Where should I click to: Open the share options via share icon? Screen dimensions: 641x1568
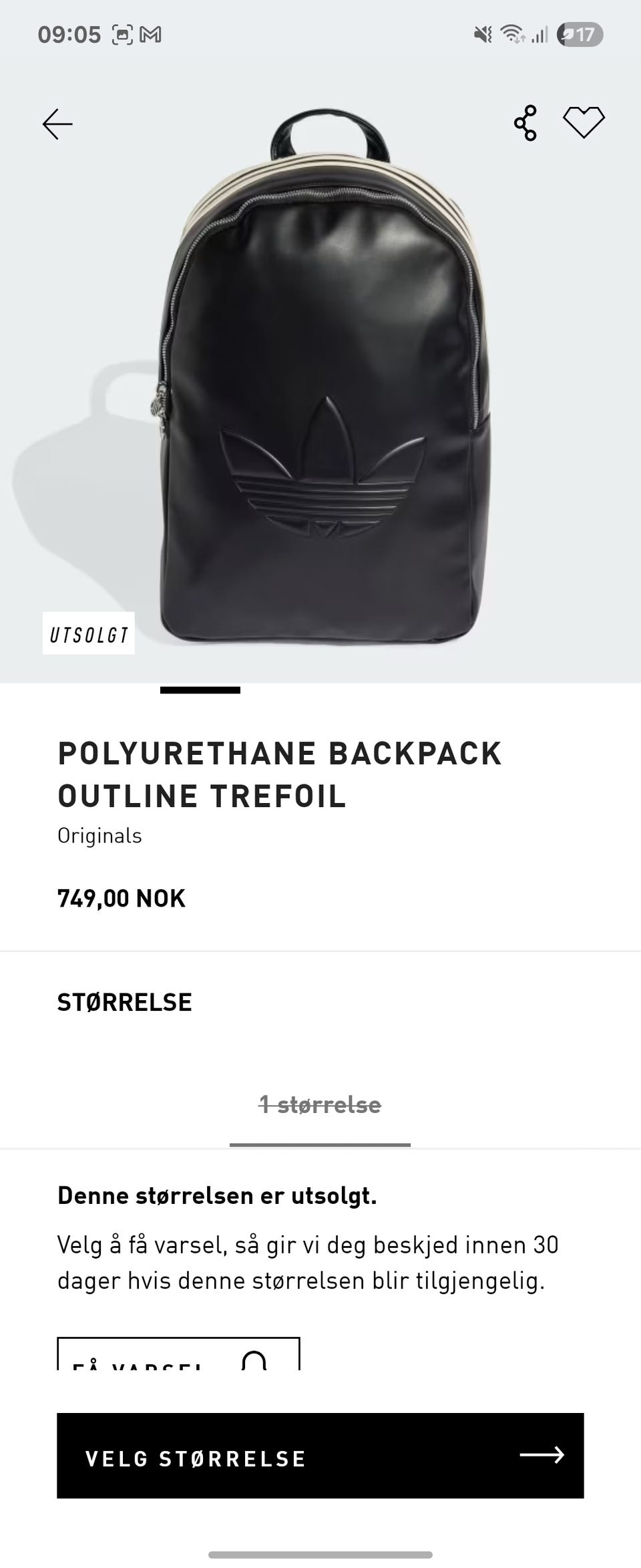pos(525,122)
